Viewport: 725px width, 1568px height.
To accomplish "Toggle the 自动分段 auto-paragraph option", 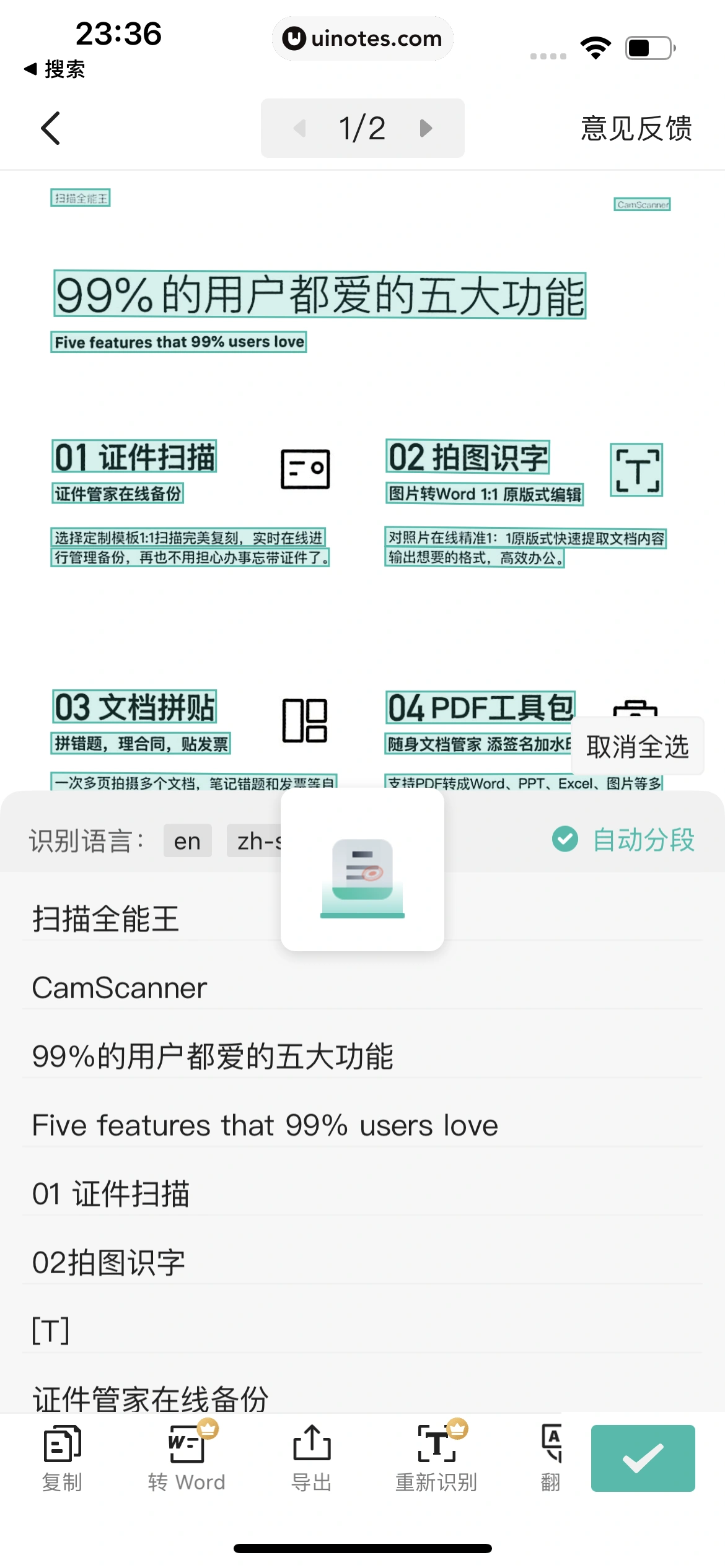I will coord(623,840).
